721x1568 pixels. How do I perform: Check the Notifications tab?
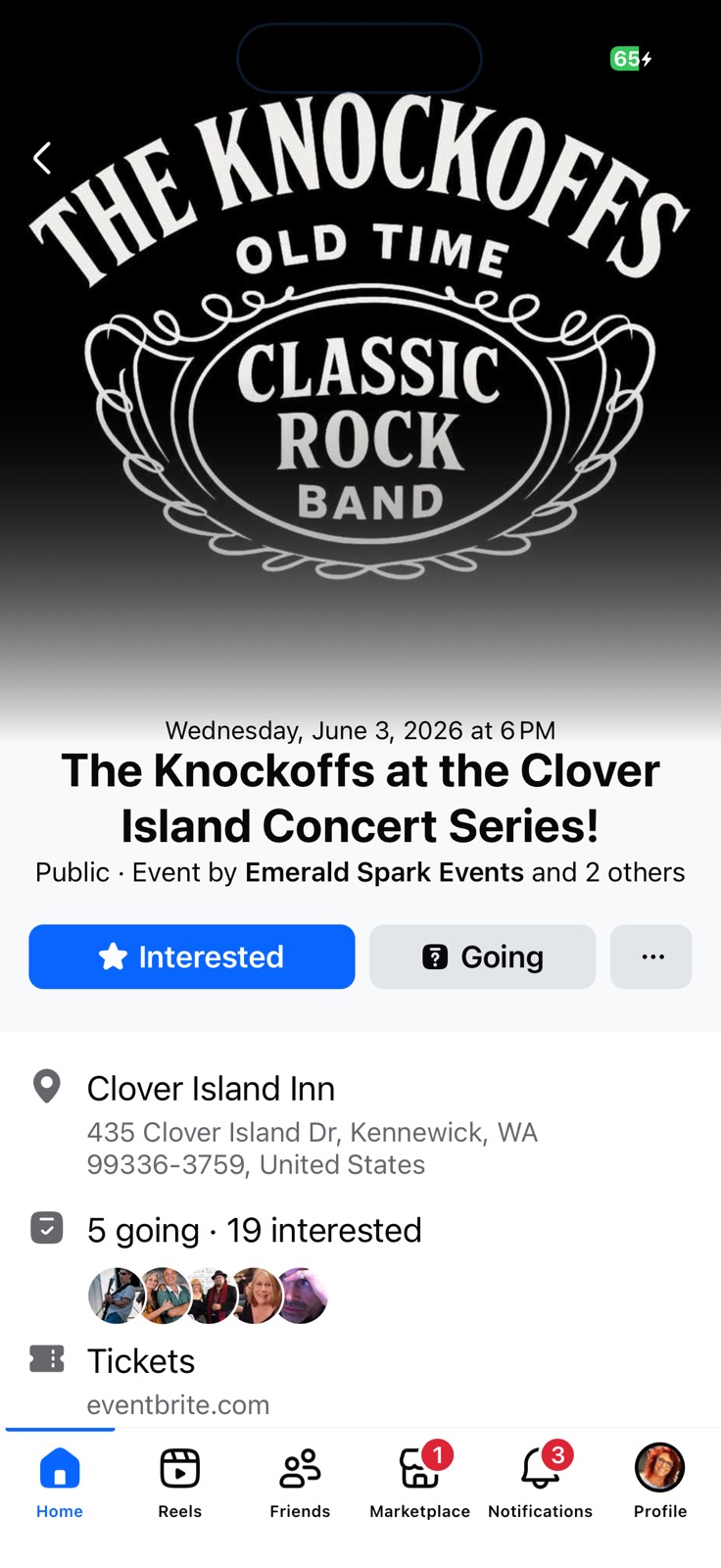540,1482
